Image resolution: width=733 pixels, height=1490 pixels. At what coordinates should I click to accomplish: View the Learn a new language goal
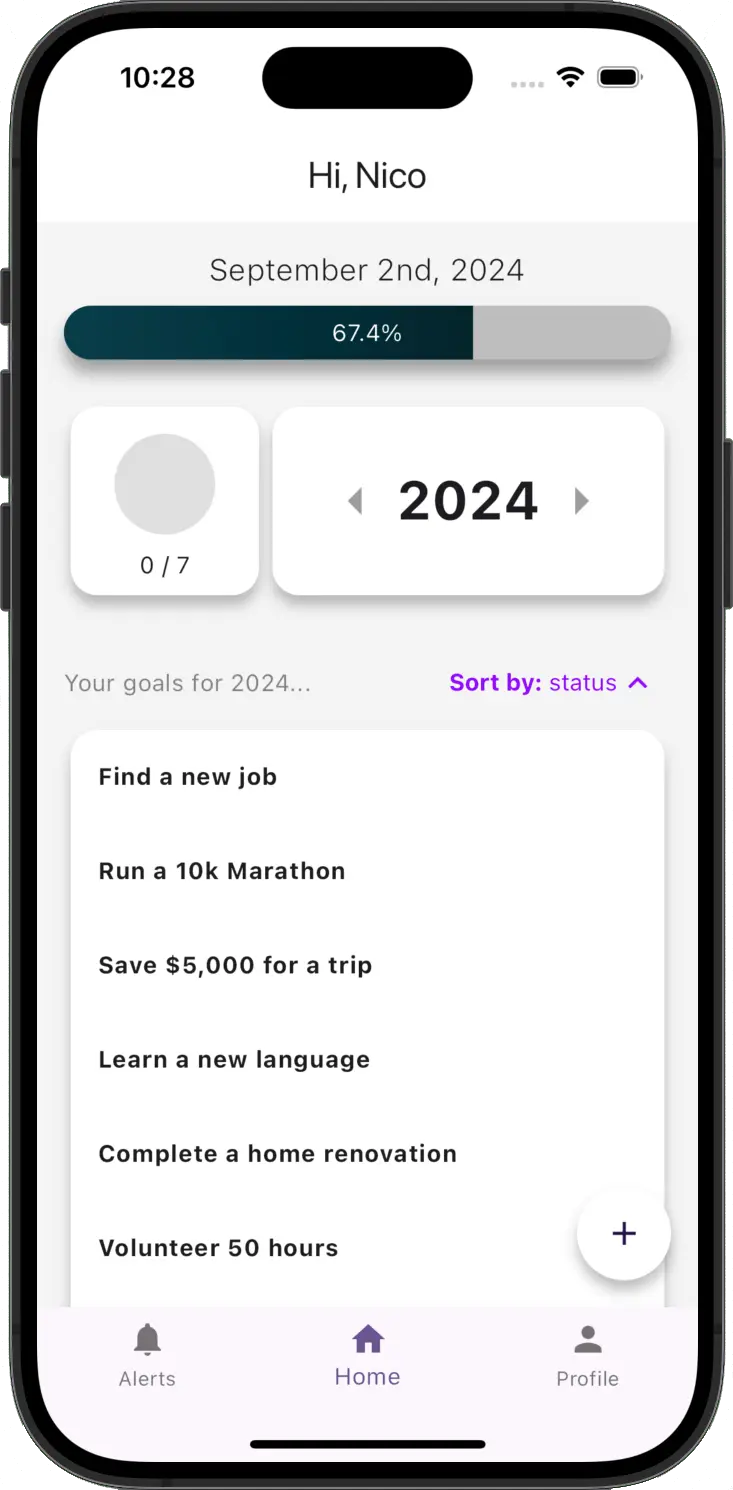click(x=234, y=1059)
